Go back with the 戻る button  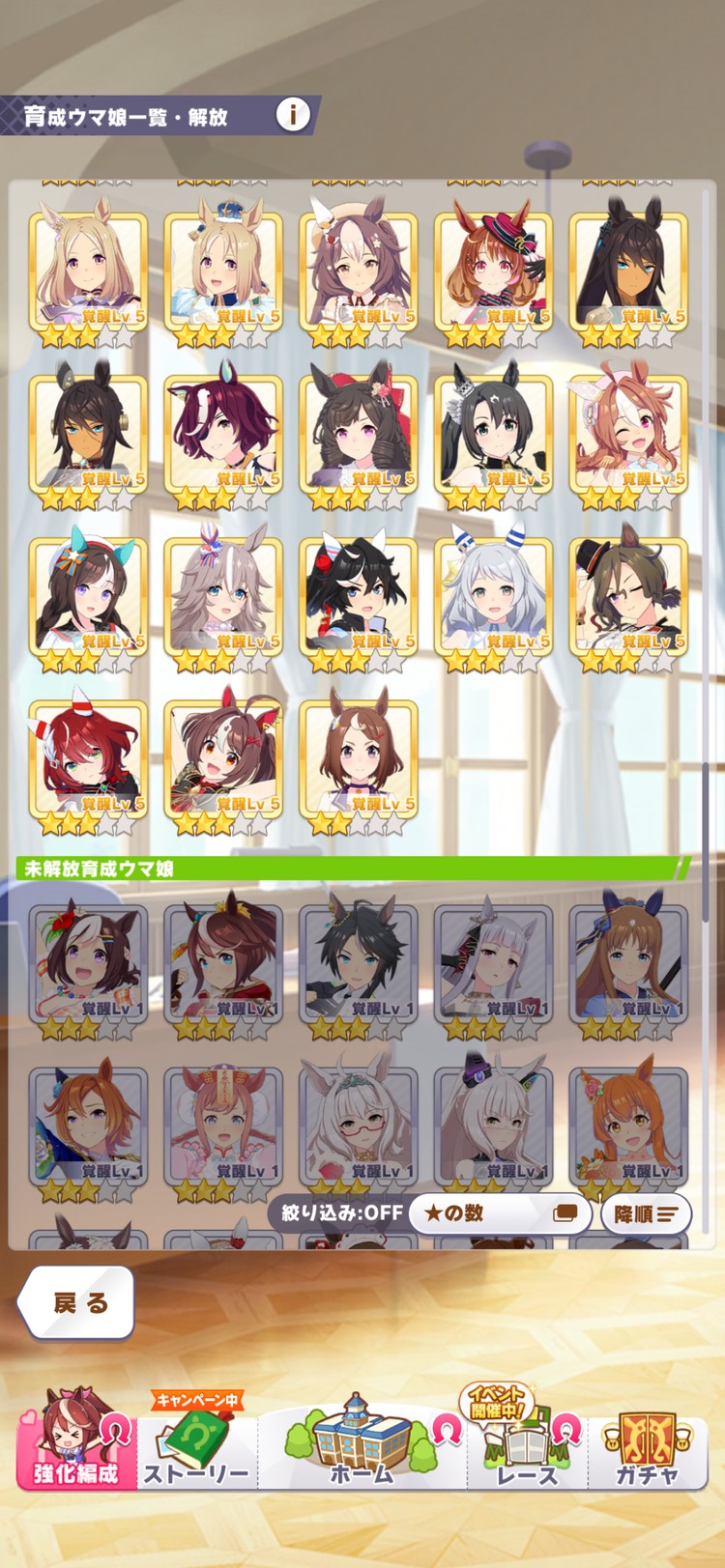[76, 1303]
